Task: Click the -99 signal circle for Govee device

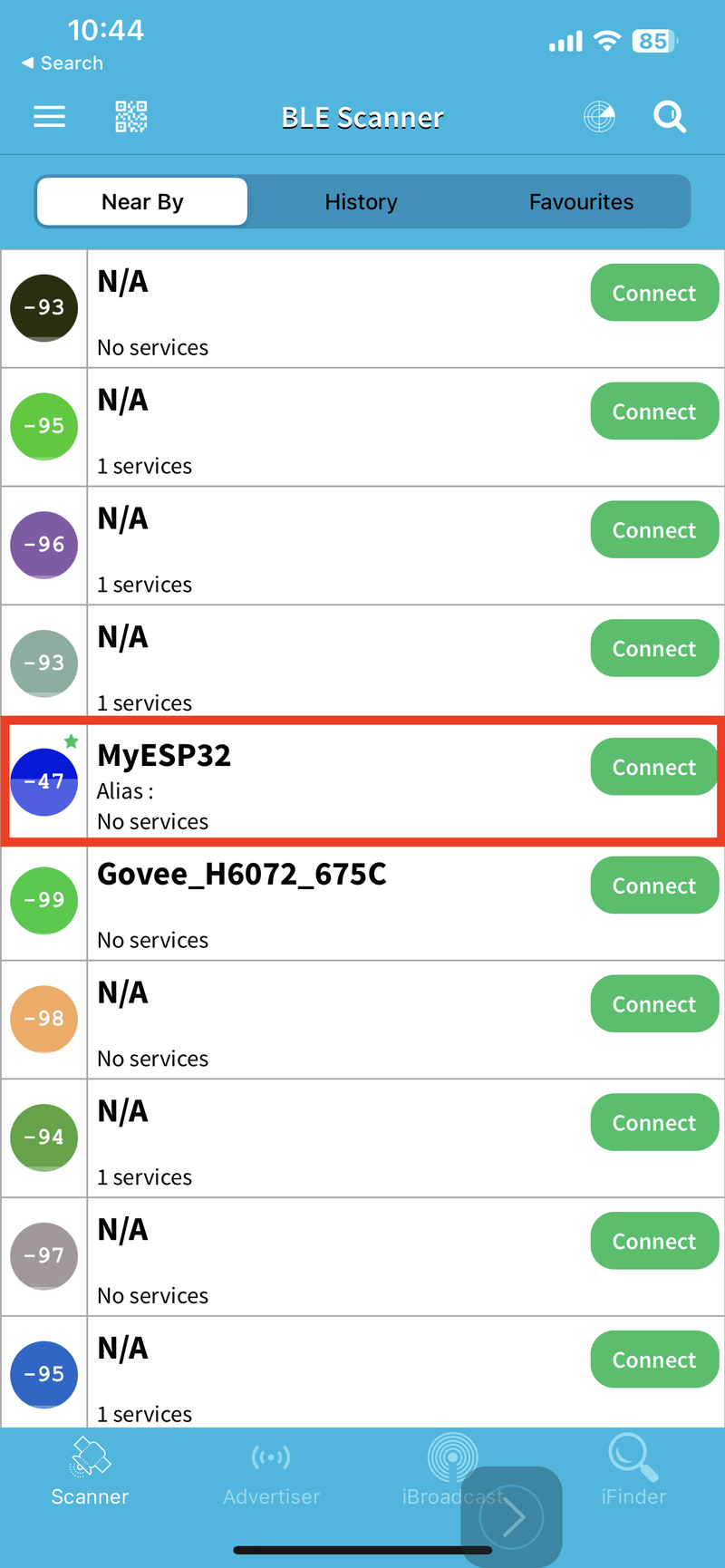Action: click(x=43, y=899)
